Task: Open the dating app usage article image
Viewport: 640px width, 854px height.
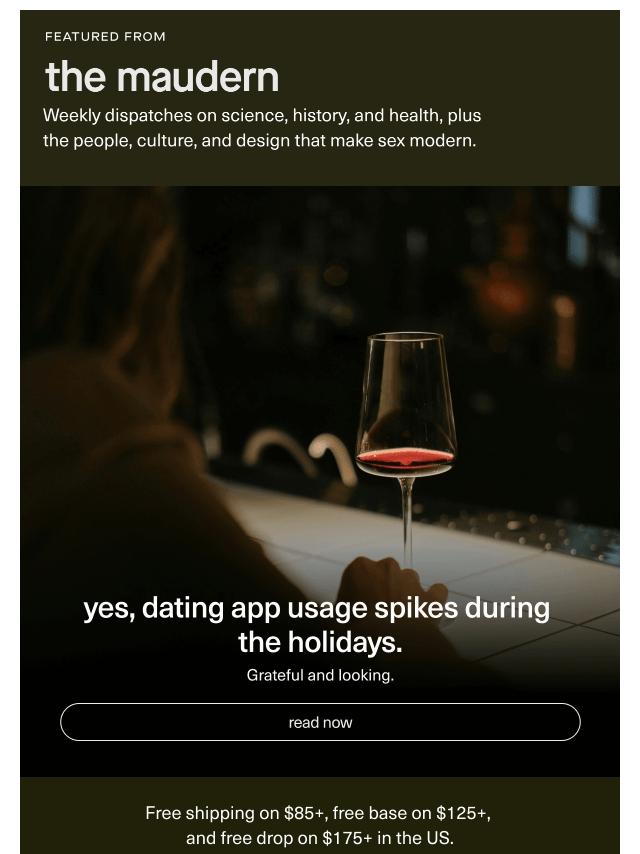Action: (x=320, y=400)
